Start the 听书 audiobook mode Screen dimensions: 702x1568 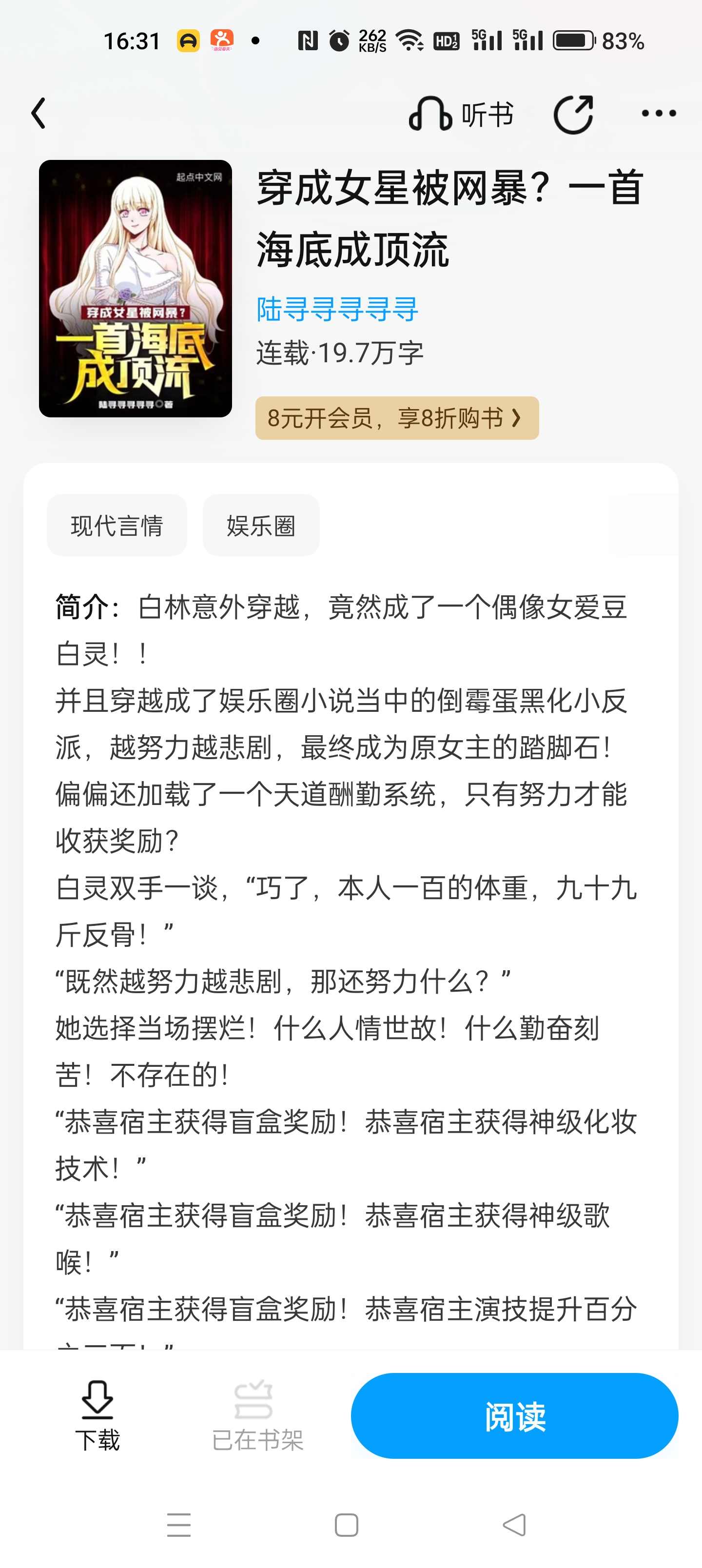pyautogui.click(x=462, y=114)
